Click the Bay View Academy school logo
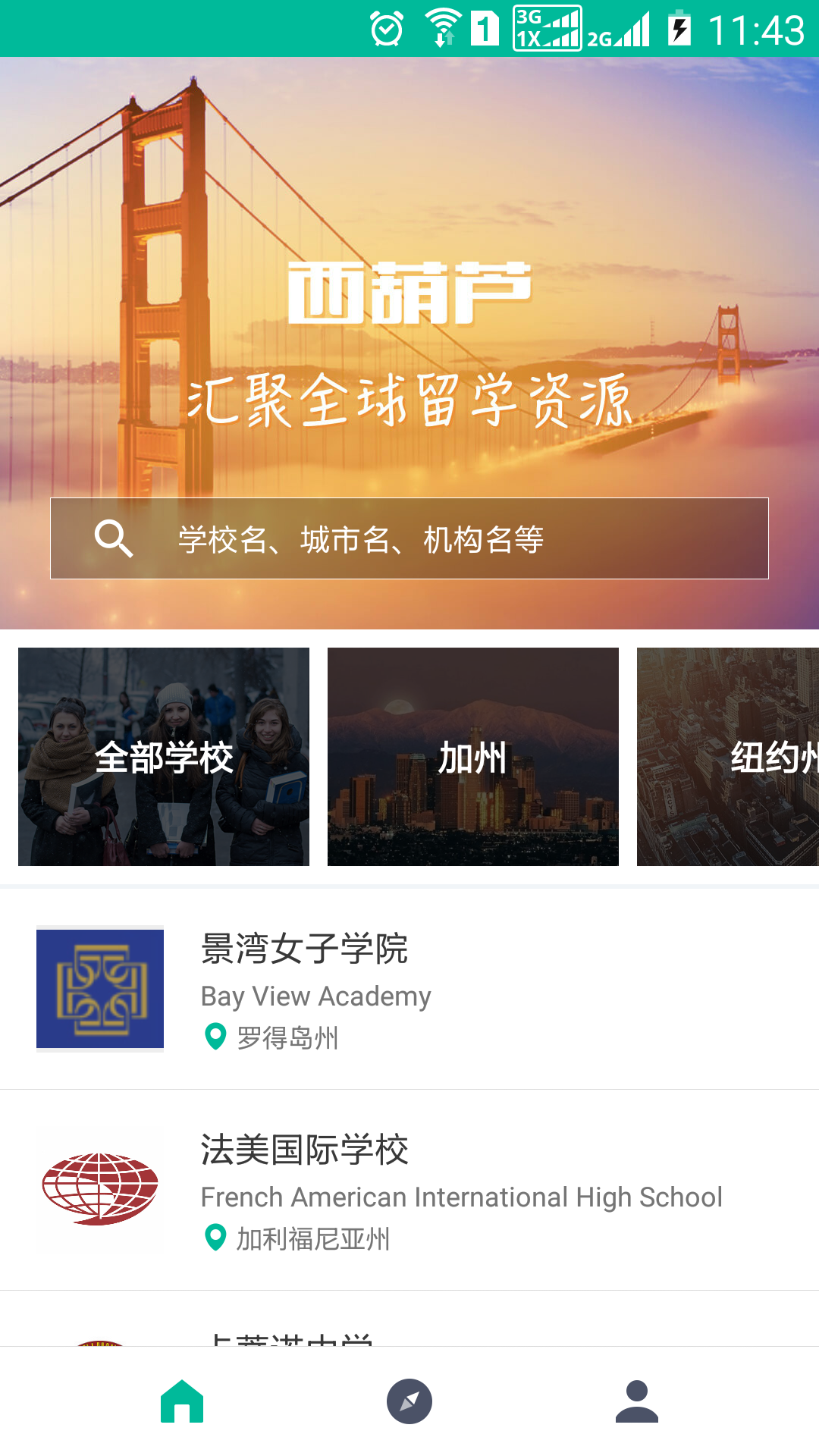 click(x=99, y=988)
